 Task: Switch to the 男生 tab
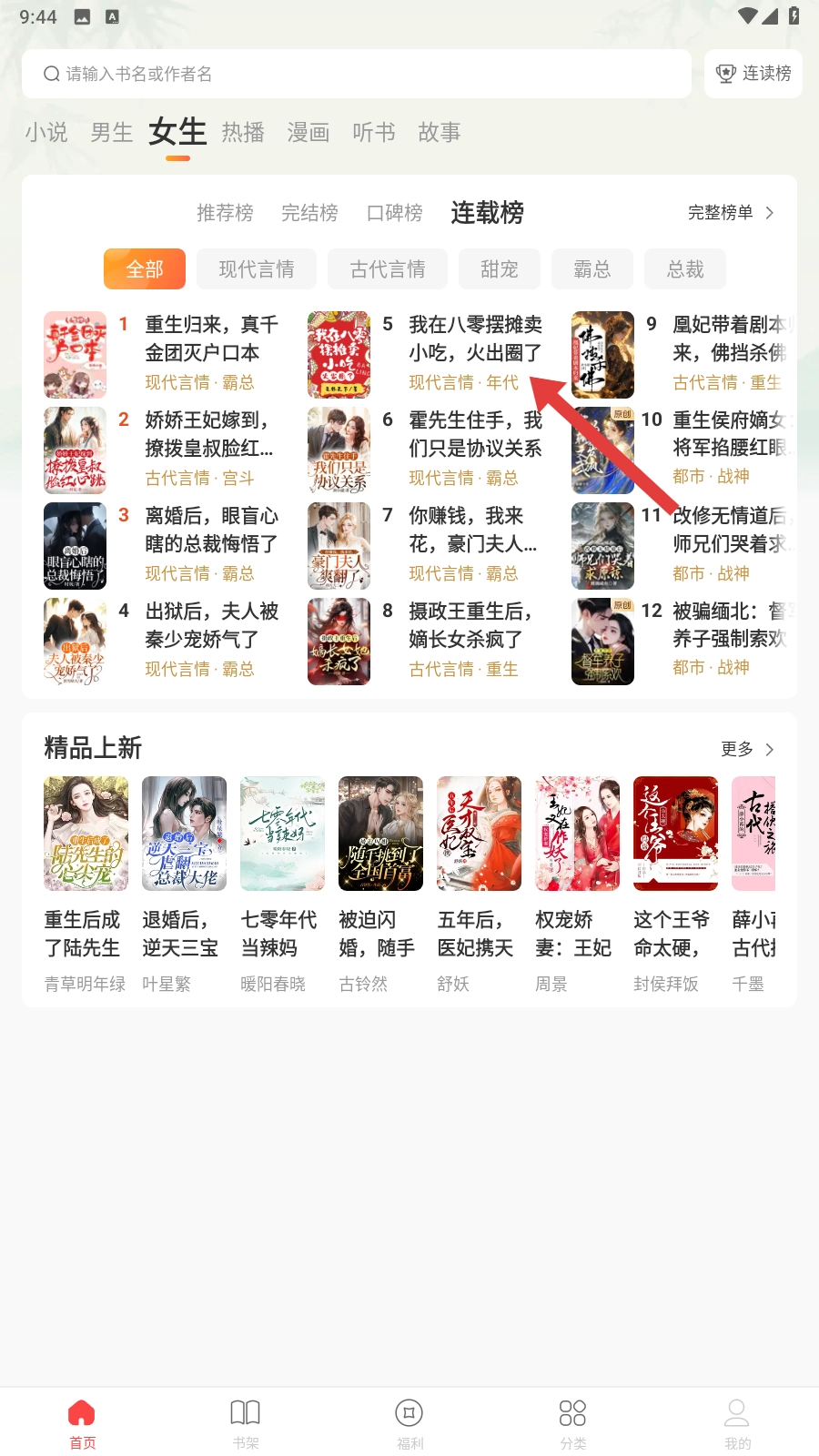pyautogui.click(x=112, y=133)
